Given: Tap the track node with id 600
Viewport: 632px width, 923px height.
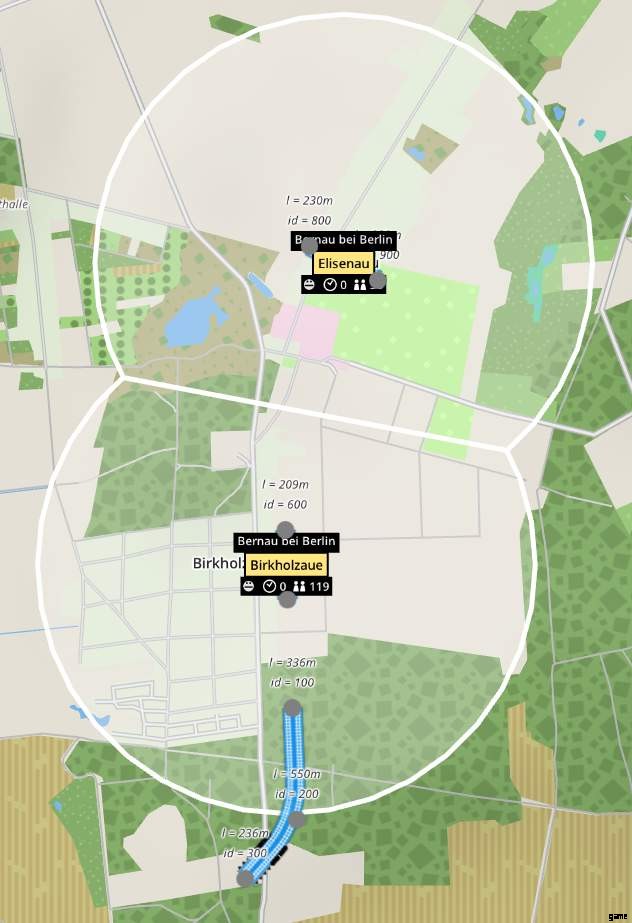Looking at the screenshot, I should 285,530.
